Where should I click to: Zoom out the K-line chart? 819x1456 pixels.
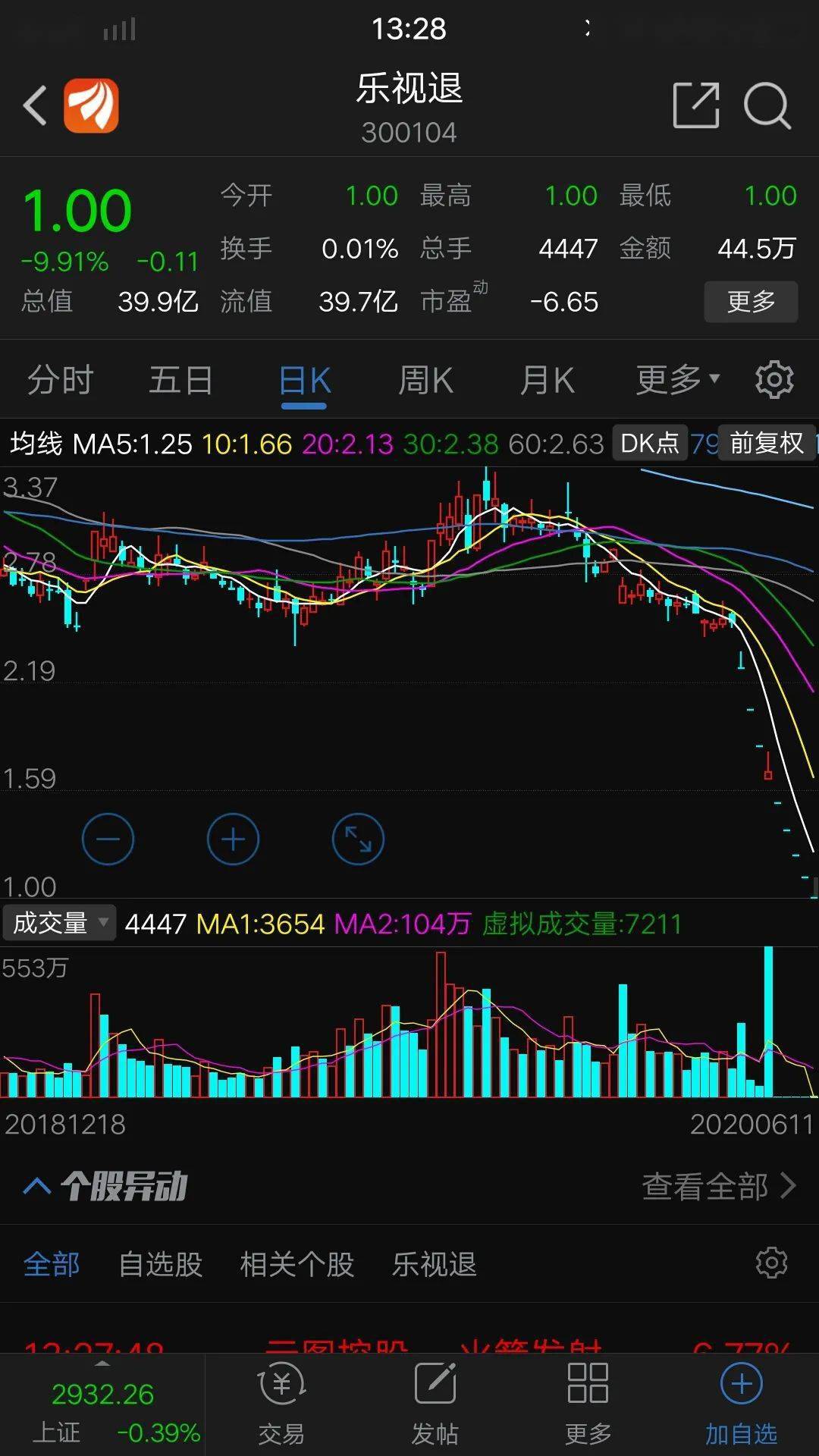(x=108, y=839)
